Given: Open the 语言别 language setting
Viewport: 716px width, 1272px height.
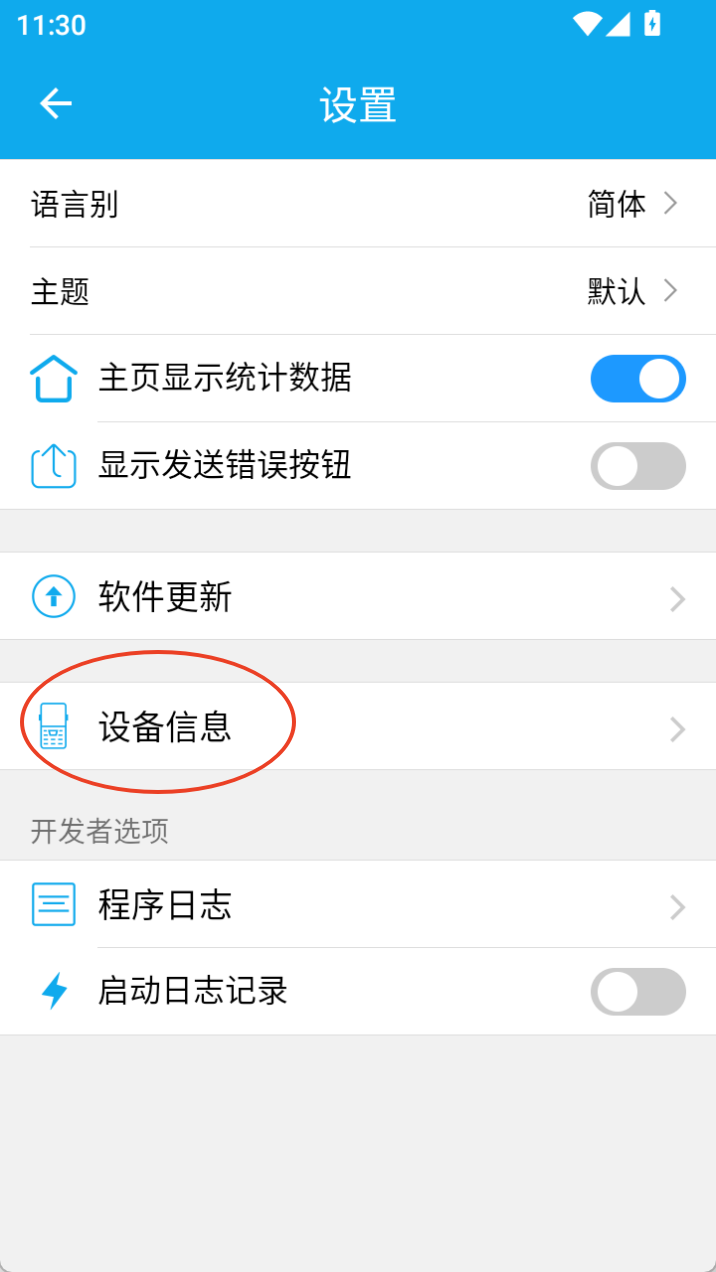Looking at the screenshot, I should [x=358, y=204].
